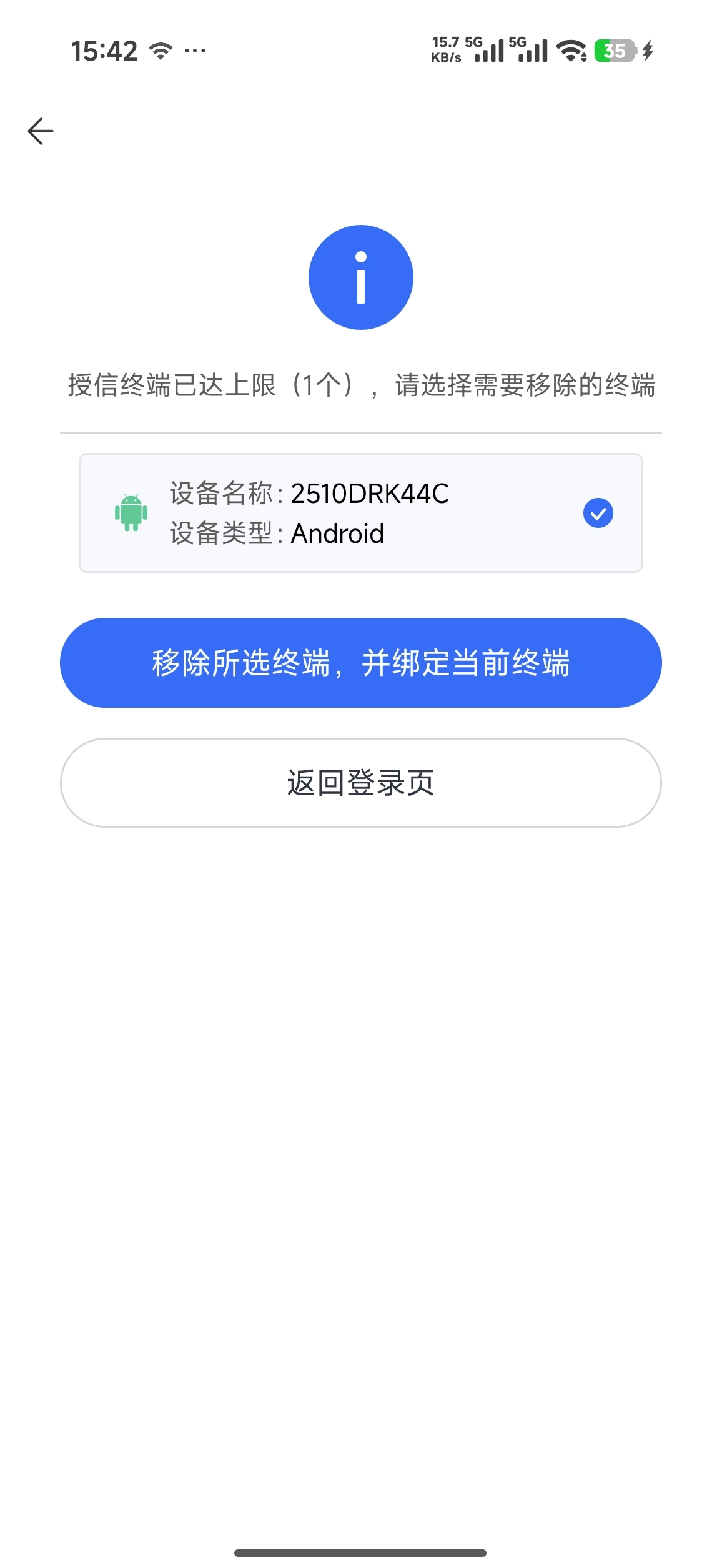Screen dimensions: 722x1568
Task: Tap the device info card
Action: click(361, 512)
